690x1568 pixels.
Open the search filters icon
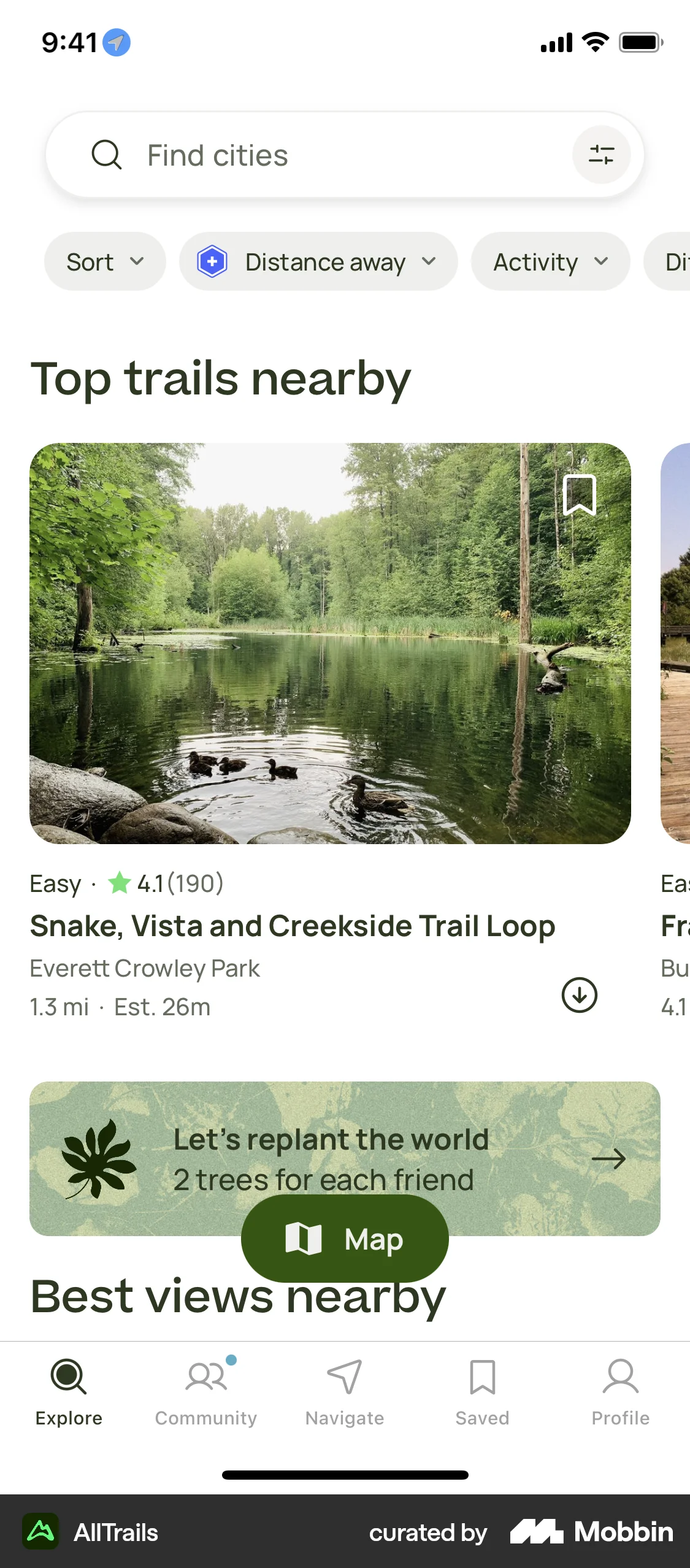pyautogui.click(x=602, y=155)
